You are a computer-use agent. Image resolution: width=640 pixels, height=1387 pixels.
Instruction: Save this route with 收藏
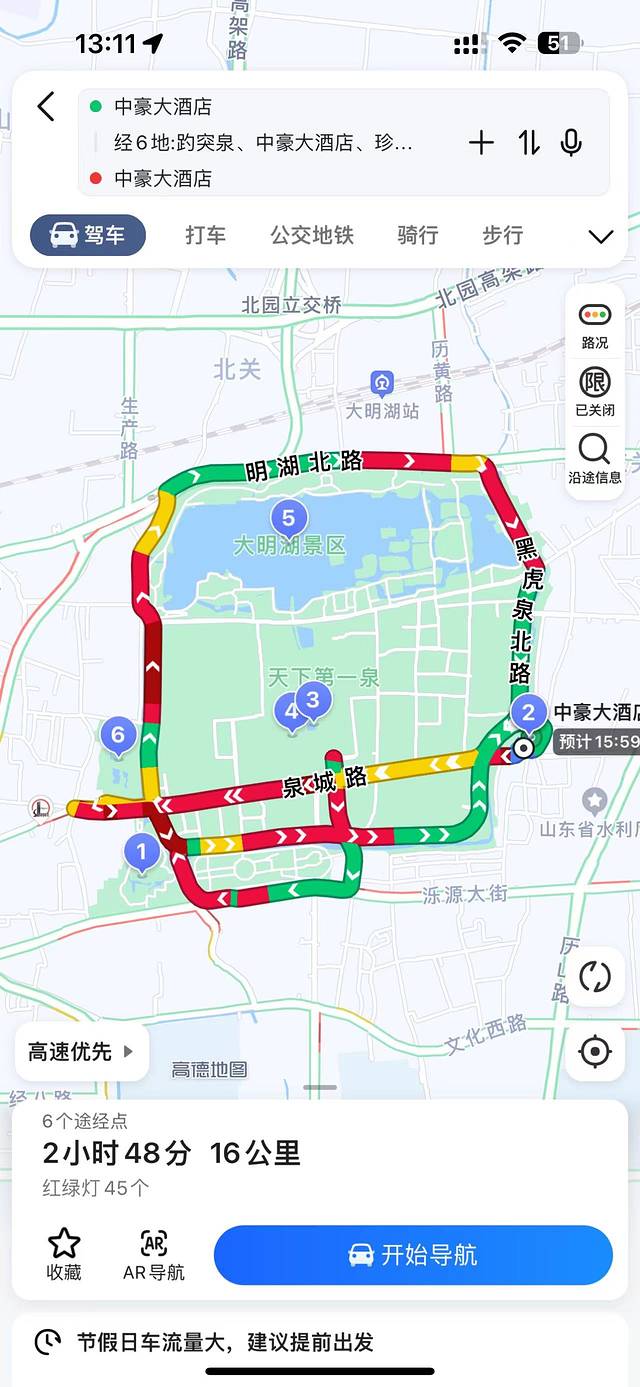click(x=64, y=1255)
